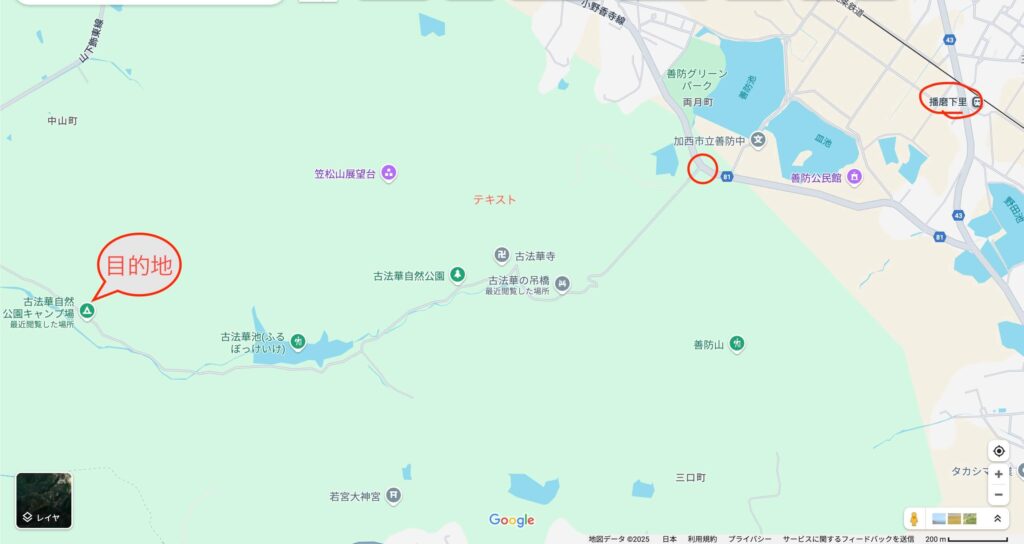Open 善防山 mountain marker
Screen dimensions: 1024x544
point(737,344)
